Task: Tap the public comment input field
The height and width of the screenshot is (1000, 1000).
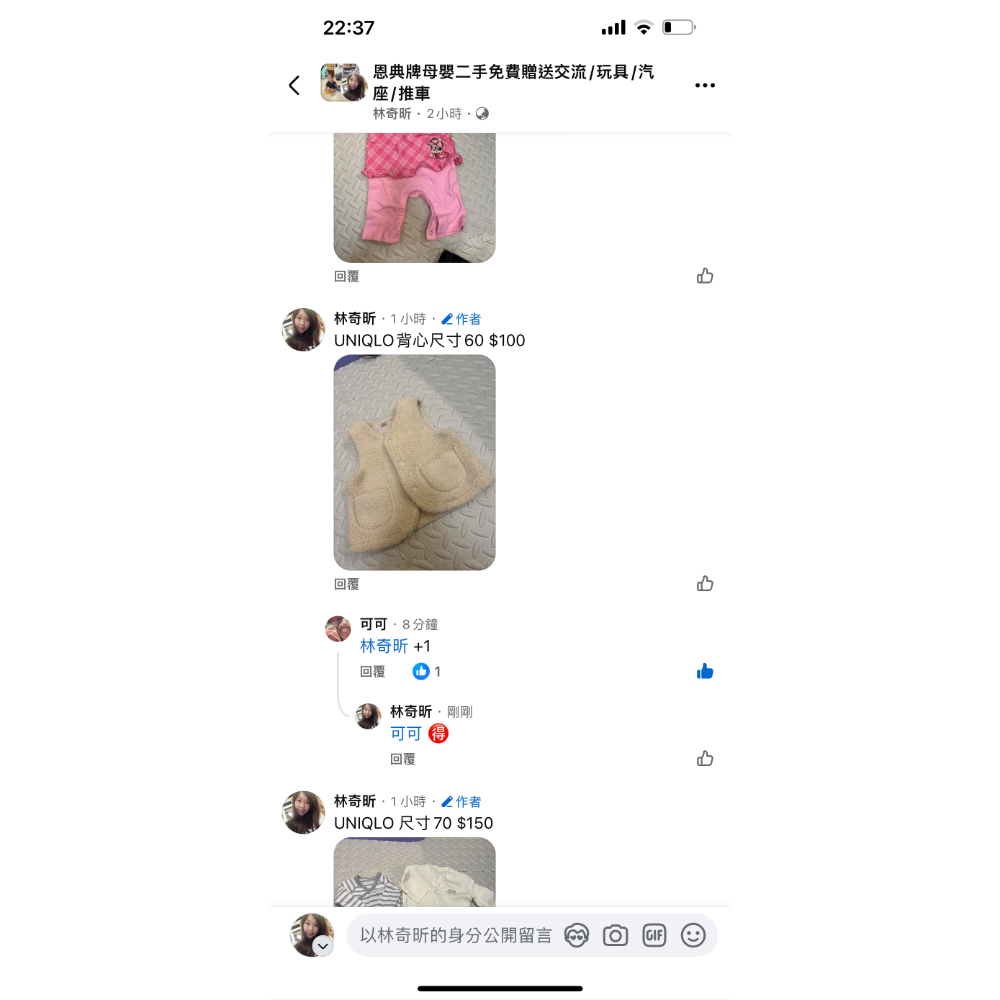Action: click(x=455, y=935)
